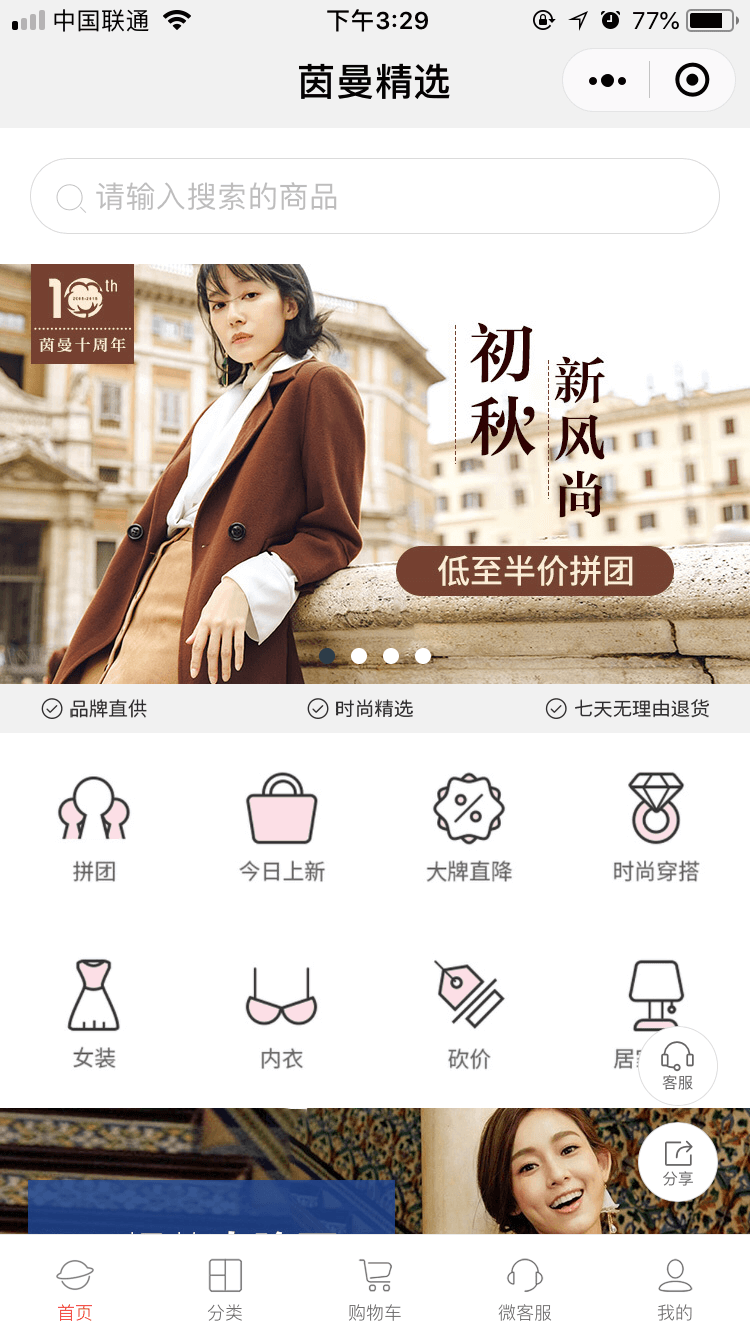Image resolution: width=750 pixels, height=1334 pixels.
Task: Switch to the 分类 categories tab
Action: coord(225,1288)
